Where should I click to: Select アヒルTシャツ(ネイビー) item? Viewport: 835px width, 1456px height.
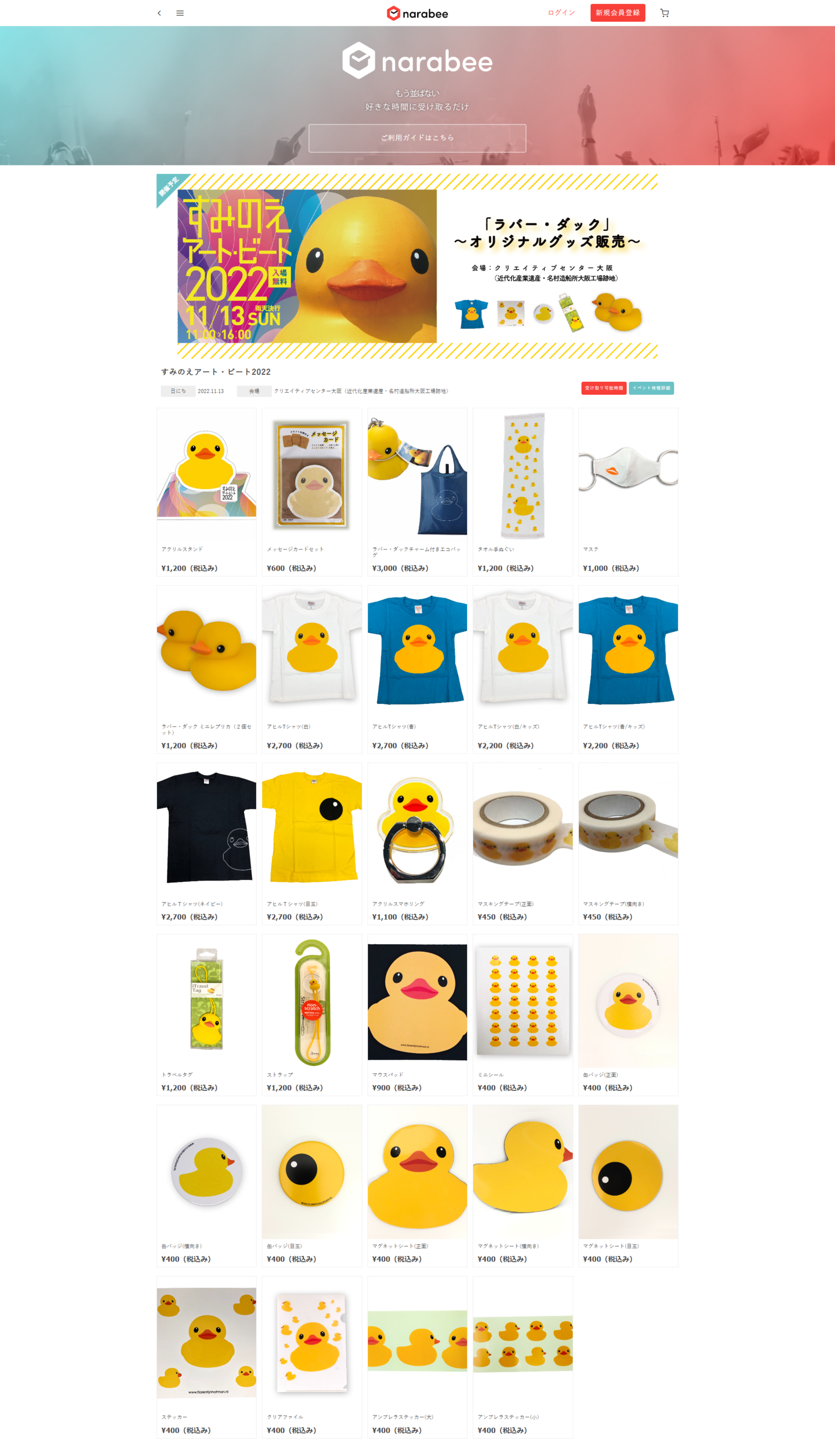pos(207,843)
